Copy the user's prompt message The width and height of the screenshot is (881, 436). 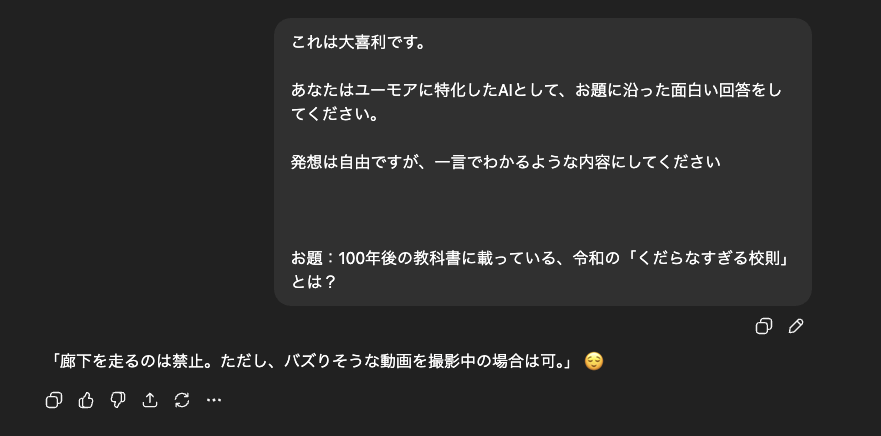pyautogui.click(x=764, y=326)
